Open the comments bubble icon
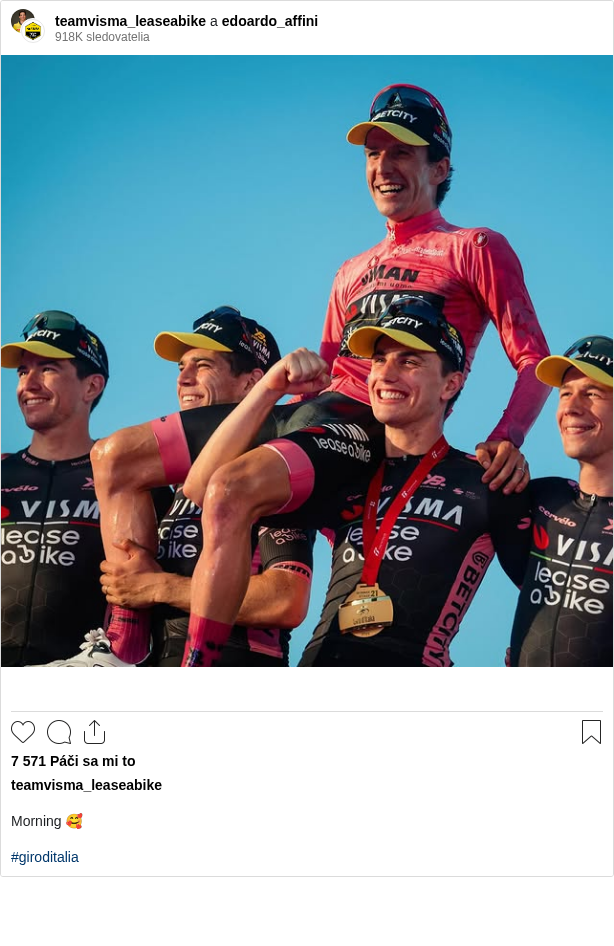 point(59,732)
